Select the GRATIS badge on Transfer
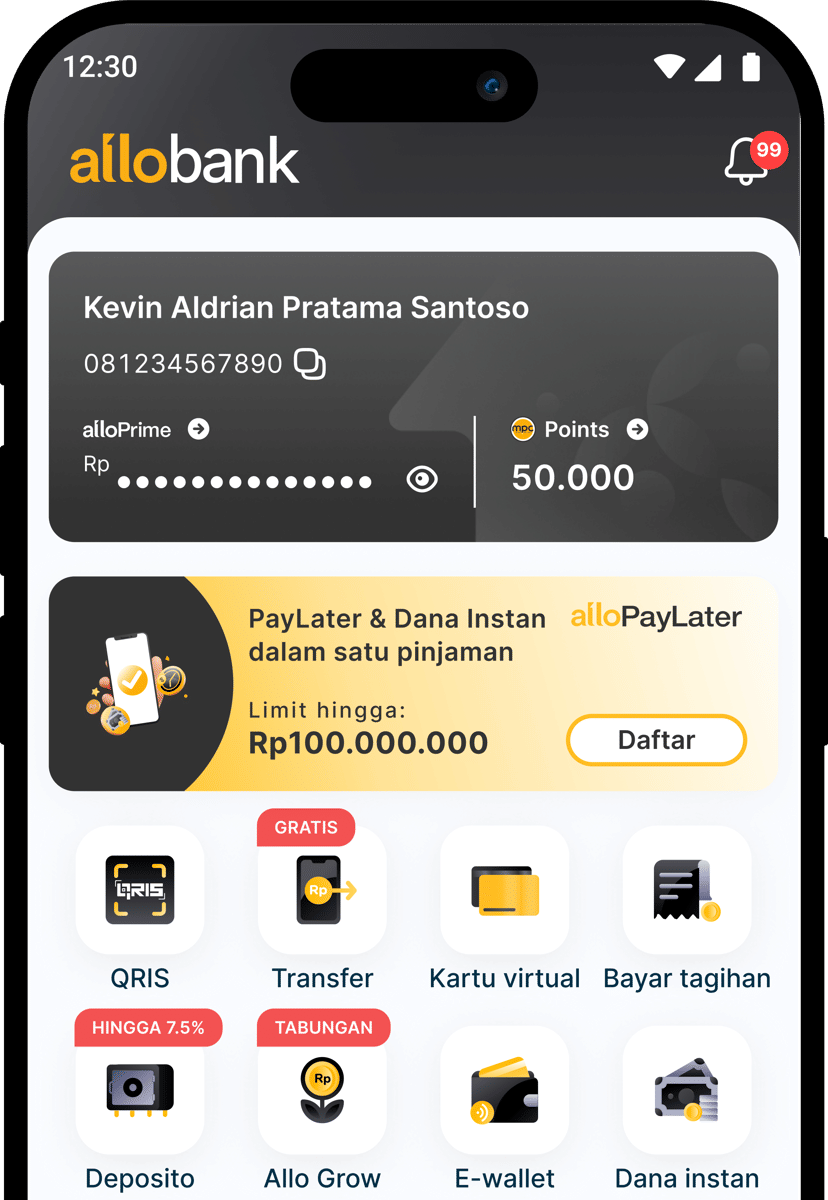828x1200 pixels. [x=306, y=827]
